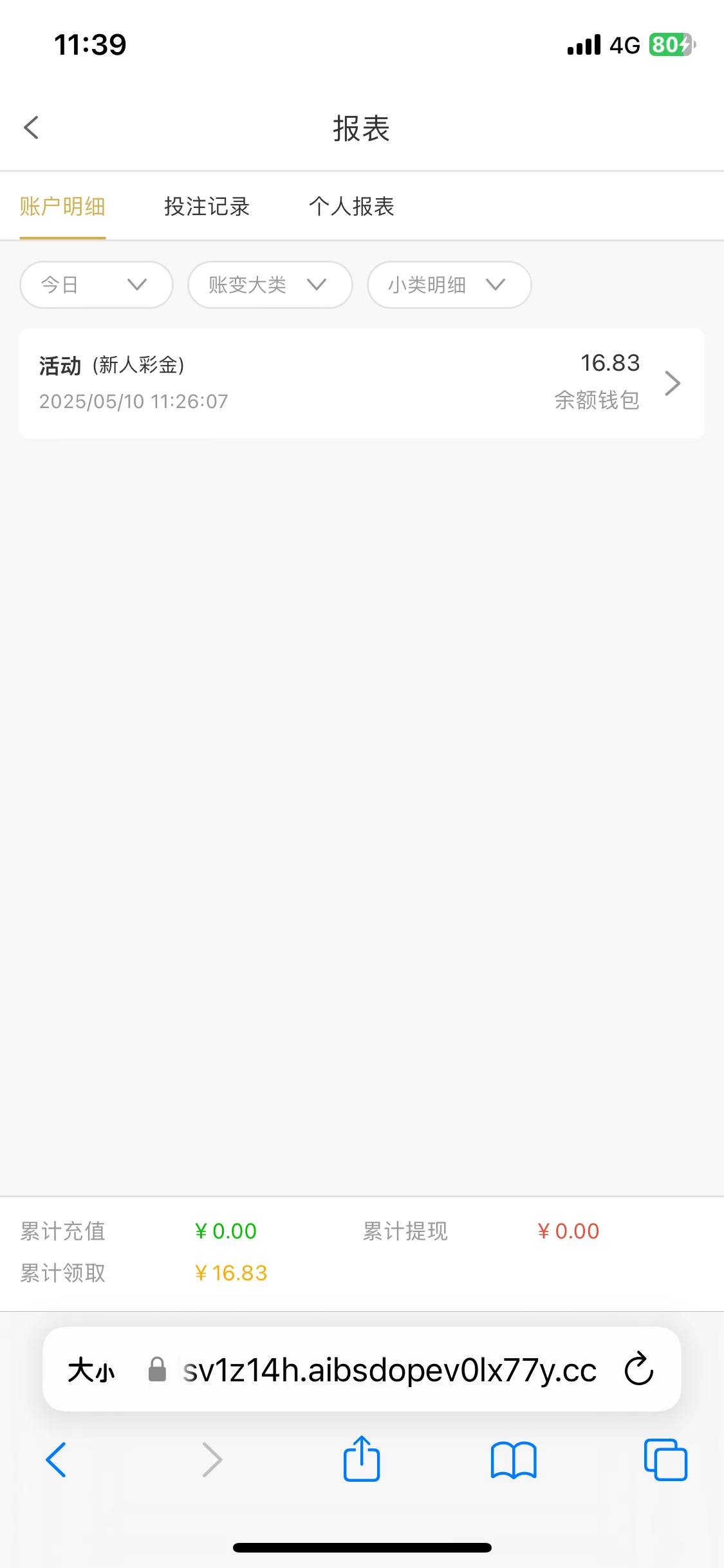Navigate back in Safari's bottom toolbar

pos(56,1459)
